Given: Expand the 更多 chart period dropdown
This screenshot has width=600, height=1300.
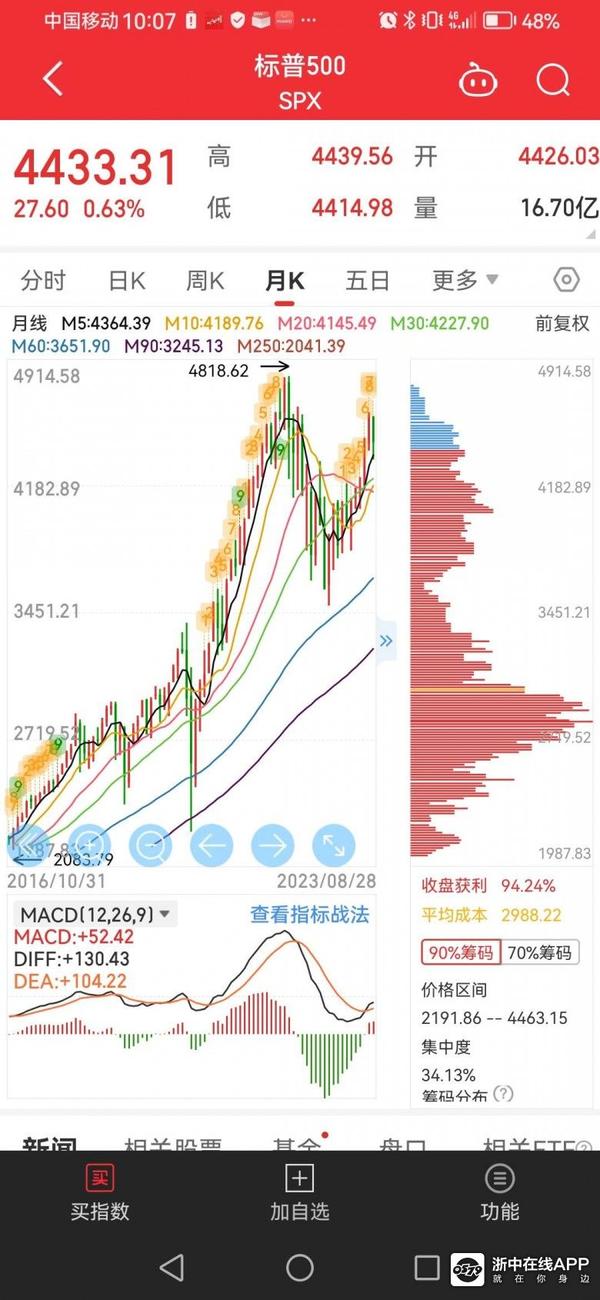Looking at the screenshot, I should [x=465, y=281].
